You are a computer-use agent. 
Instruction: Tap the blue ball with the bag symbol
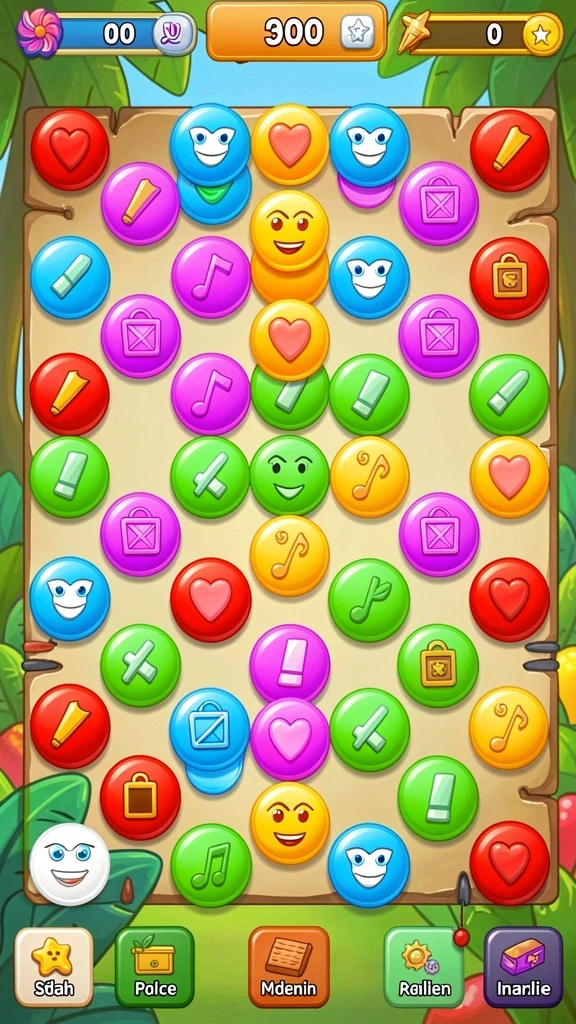(x=210, y=728)
